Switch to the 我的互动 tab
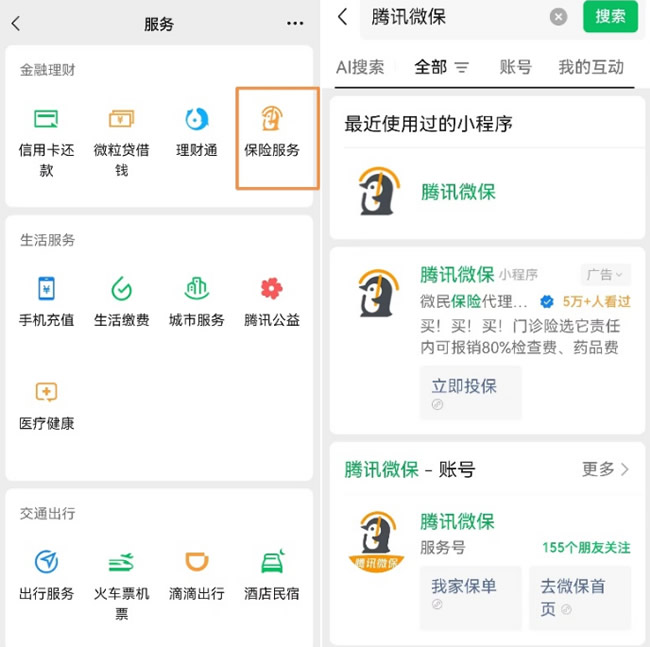The image size is (650, 647). coord(590,67)
